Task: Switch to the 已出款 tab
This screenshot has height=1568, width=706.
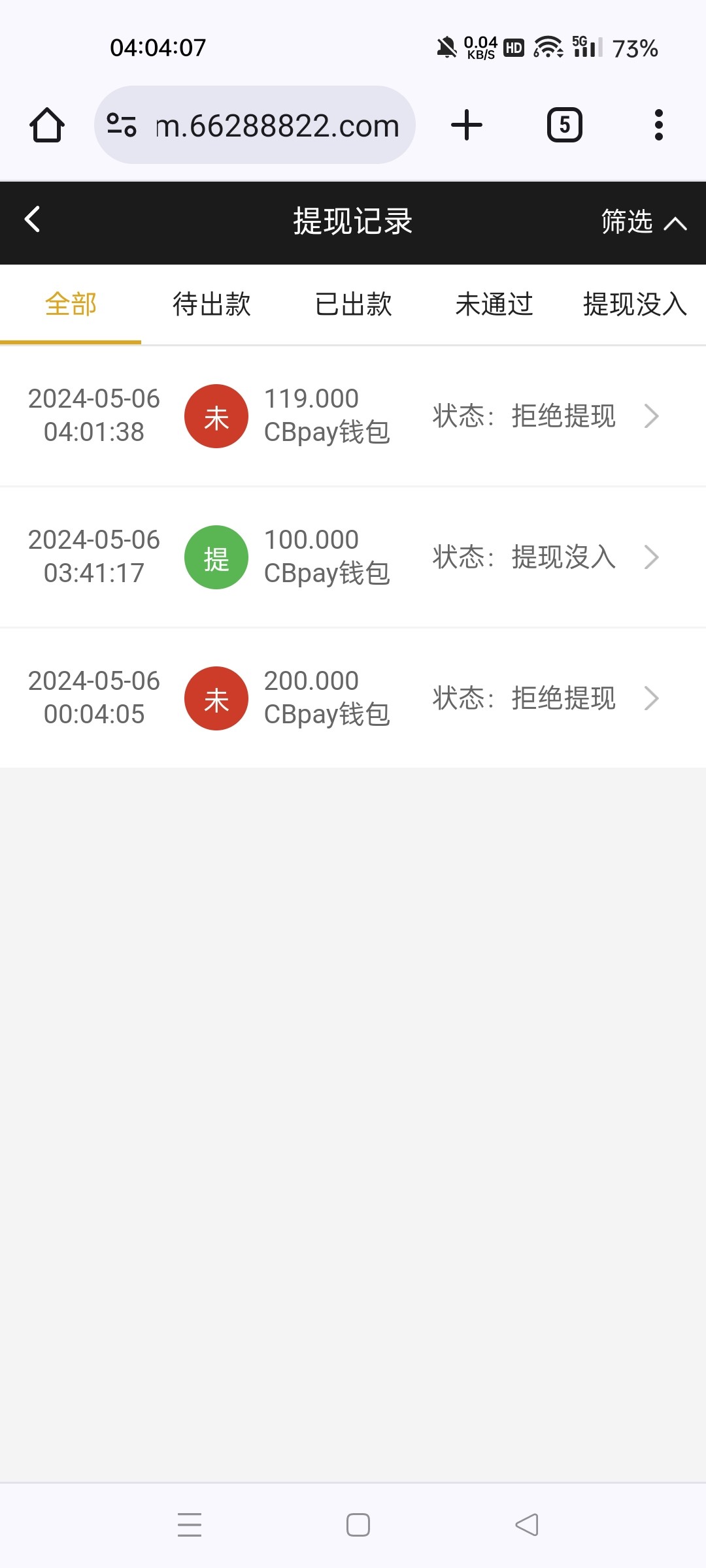Action: pyautogui.click(x=353, y=304)
